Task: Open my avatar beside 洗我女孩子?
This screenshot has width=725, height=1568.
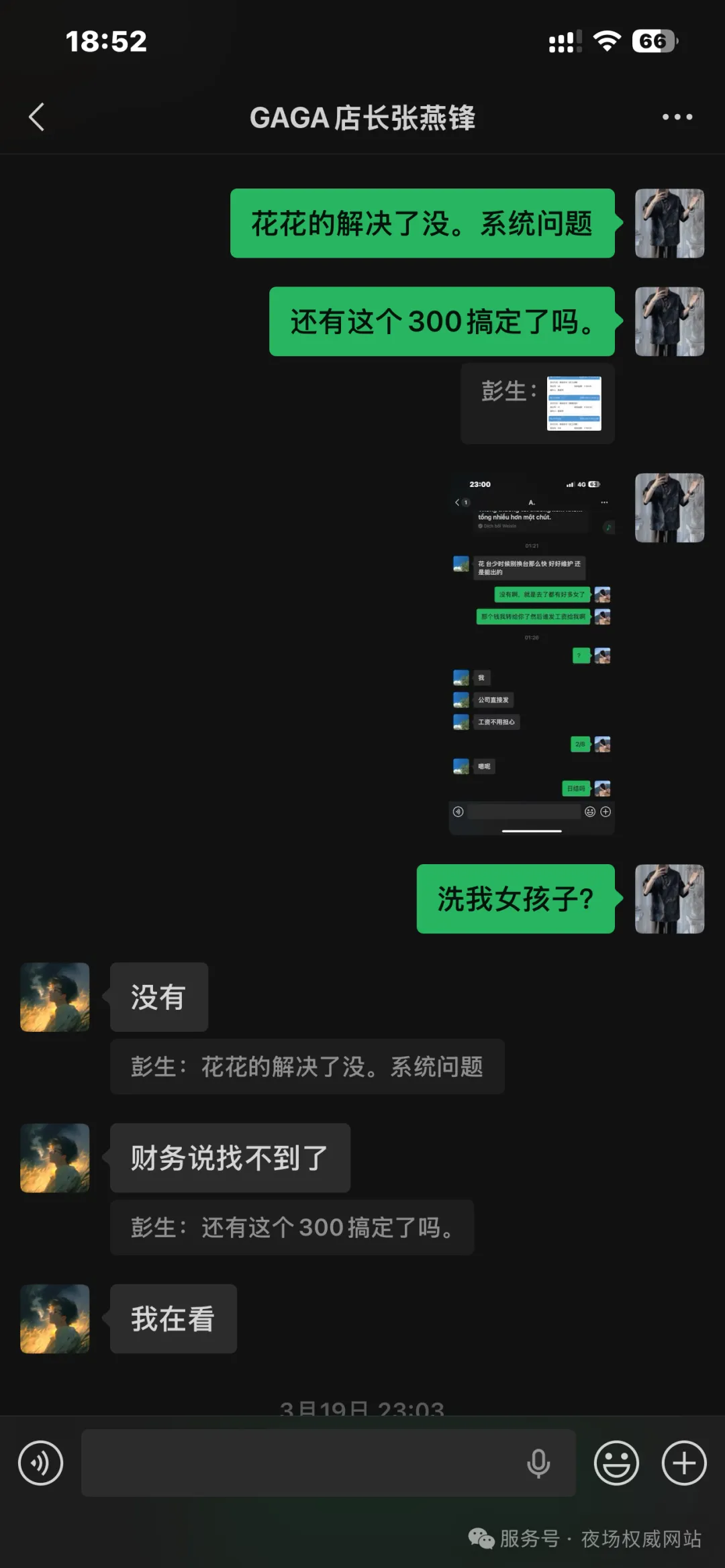Action: (669, 899)
